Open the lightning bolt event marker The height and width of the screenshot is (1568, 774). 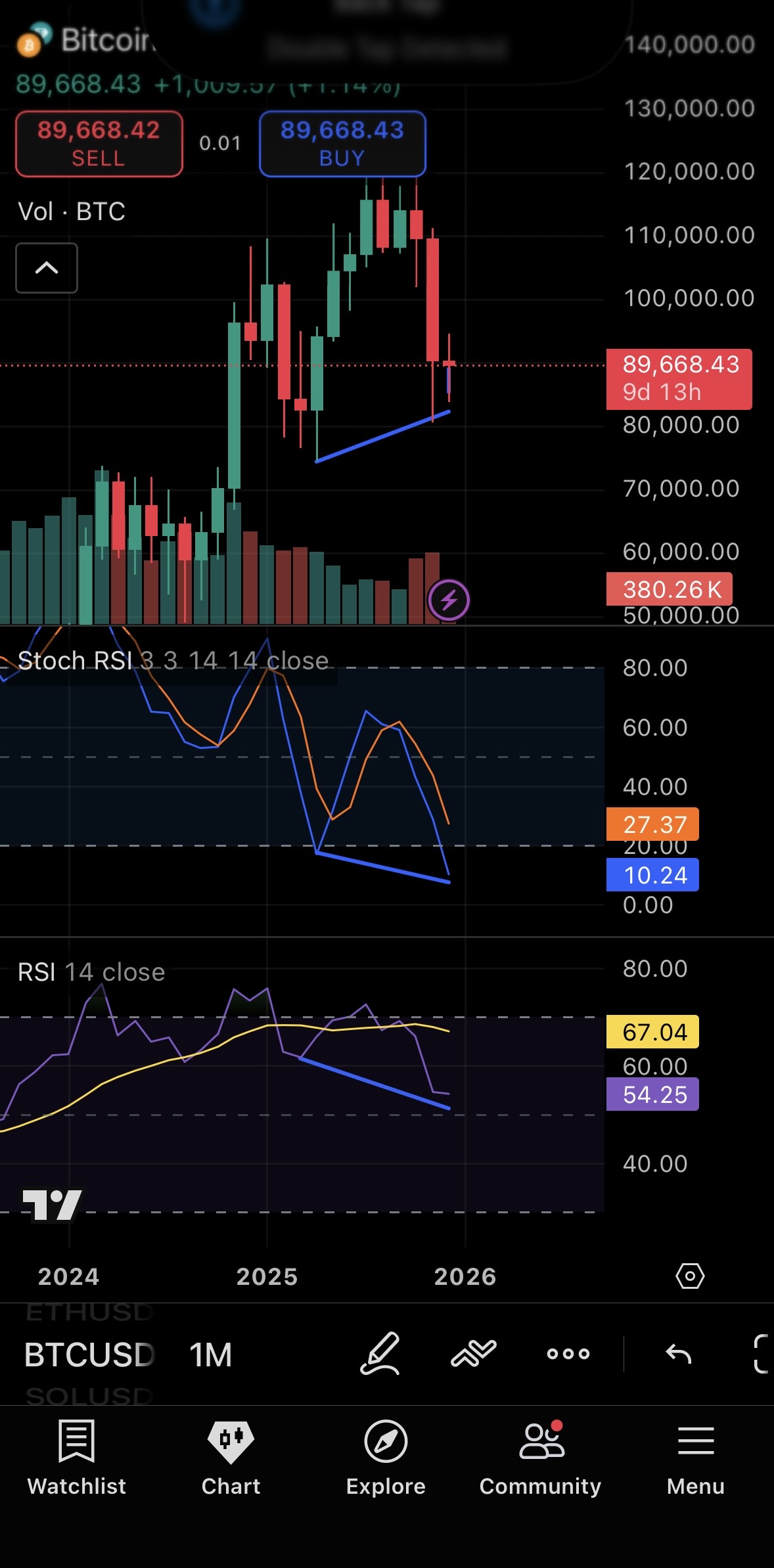tap(449, 600)
